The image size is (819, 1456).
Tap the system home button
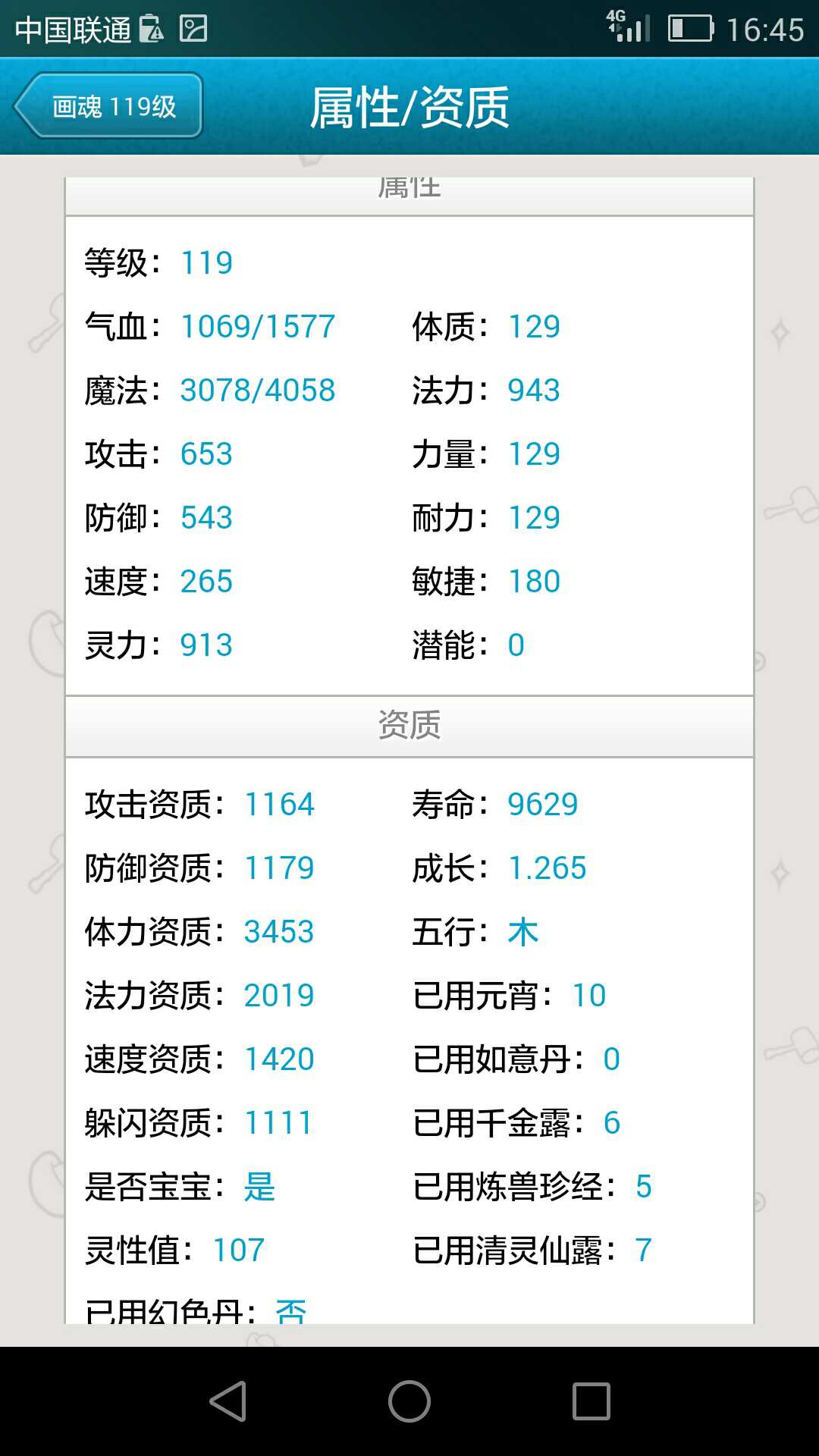pyautogui.click(x=409, y=1401)
